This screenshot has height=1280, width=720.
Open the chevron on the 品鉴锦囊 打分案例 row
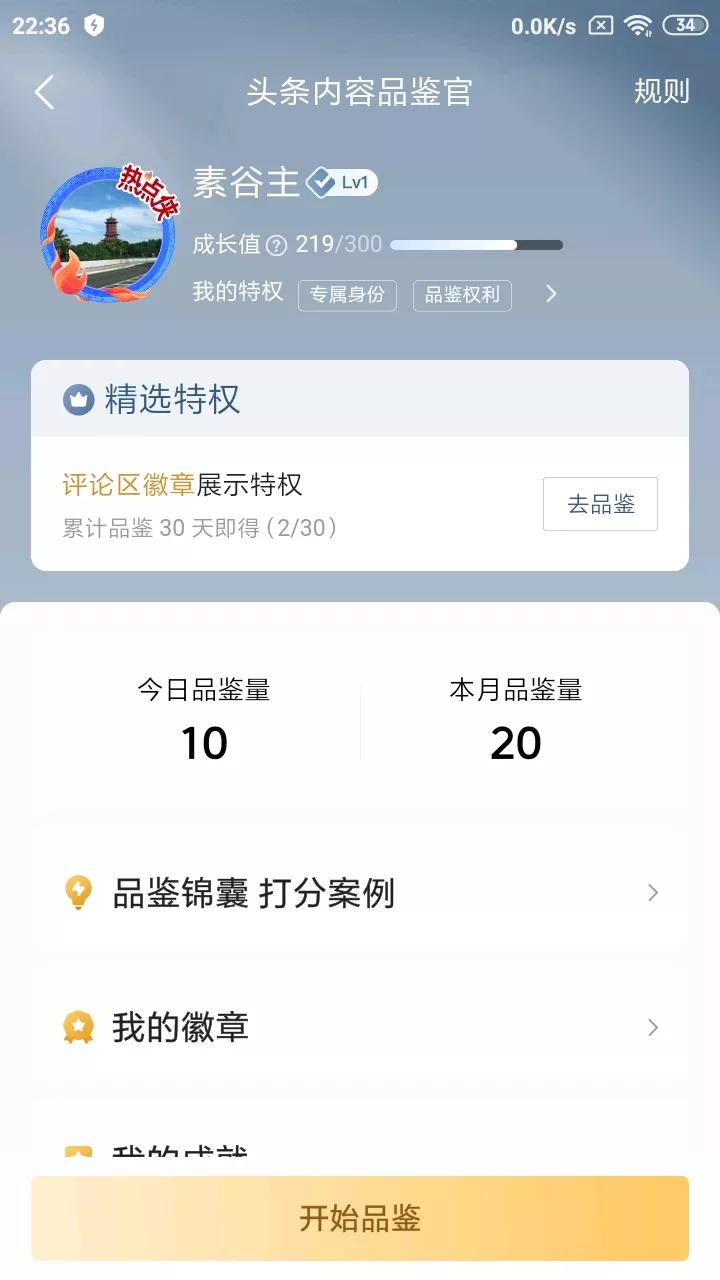coord(652,892)
